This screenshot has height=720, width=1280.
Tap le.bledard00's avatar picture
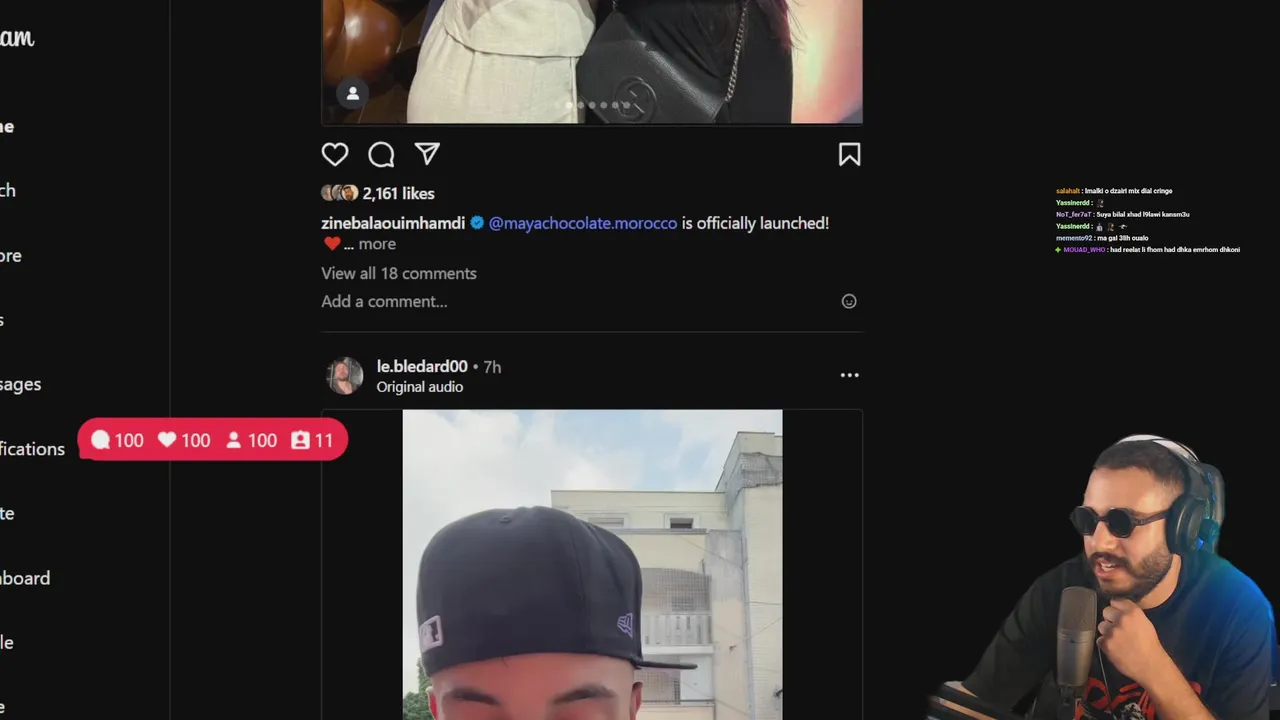pos(344,376)
